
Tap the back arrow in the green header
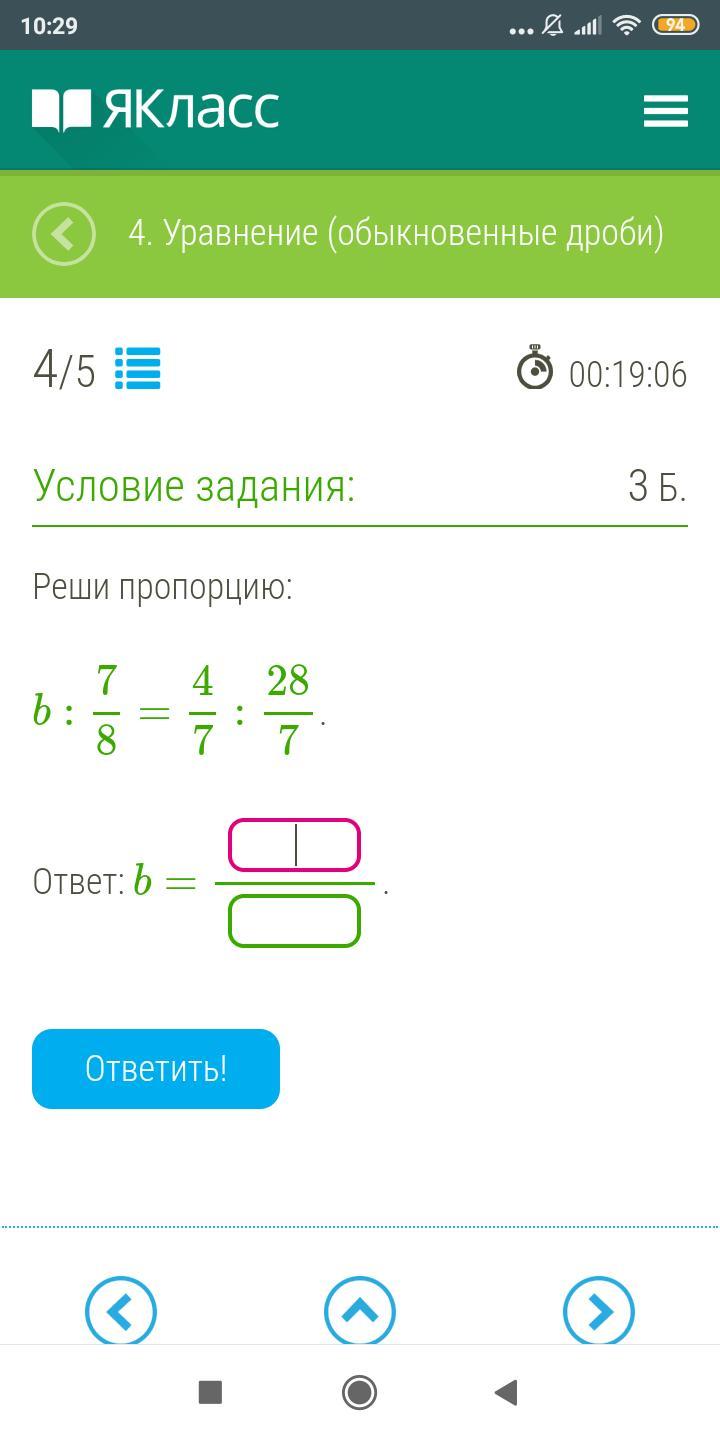[x=64, y=234]
